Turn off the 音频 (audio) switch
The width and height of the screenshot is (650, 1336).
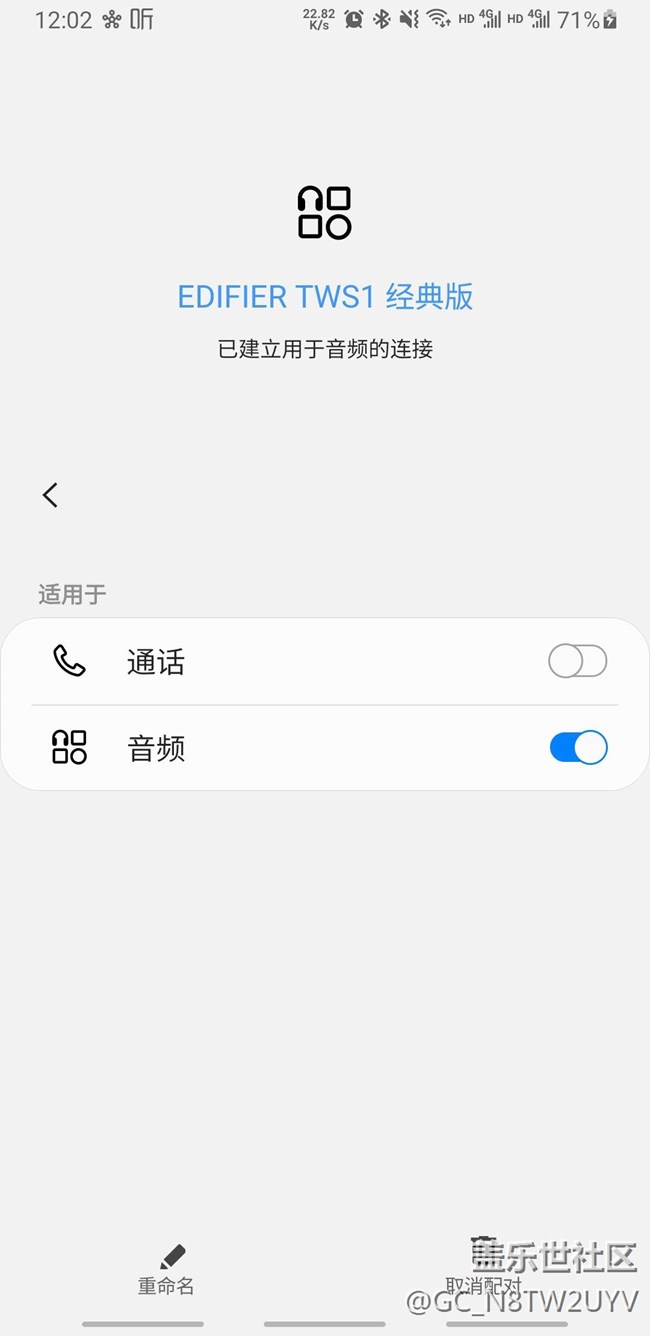(x=577, y=747)
